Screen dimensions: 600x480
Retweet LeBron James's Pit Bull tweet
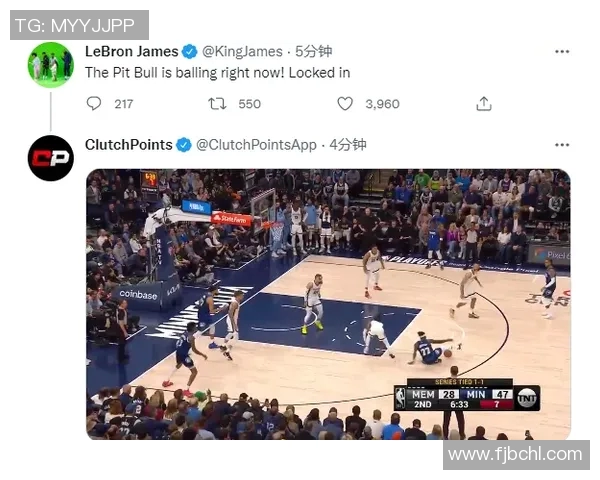pos(217,103)
